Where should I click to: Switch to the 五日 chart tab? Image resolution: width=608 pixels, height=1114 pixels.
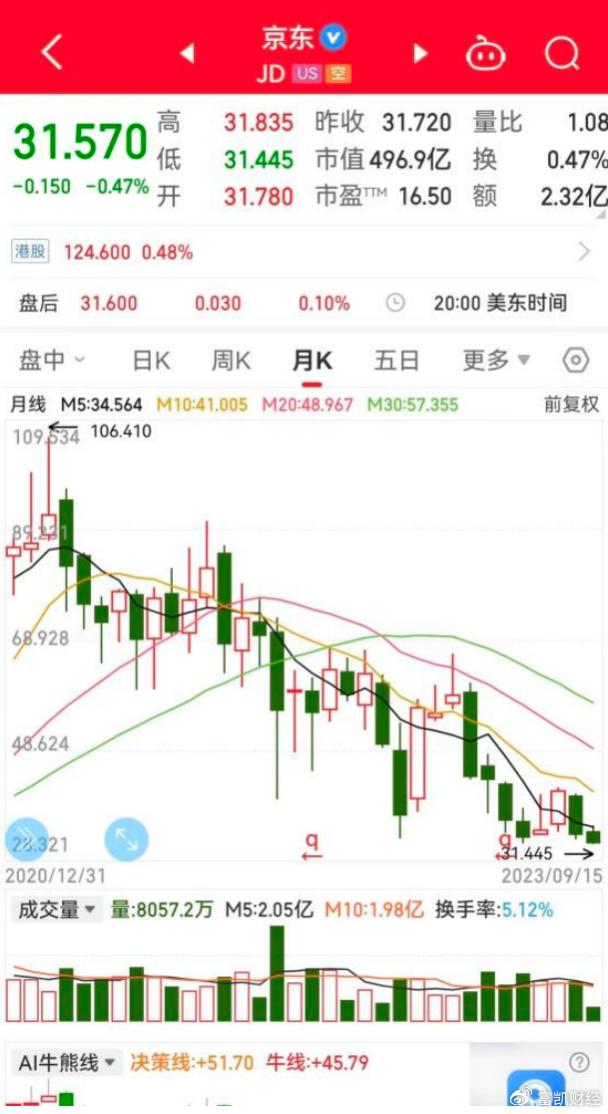(x=397, y=361)
